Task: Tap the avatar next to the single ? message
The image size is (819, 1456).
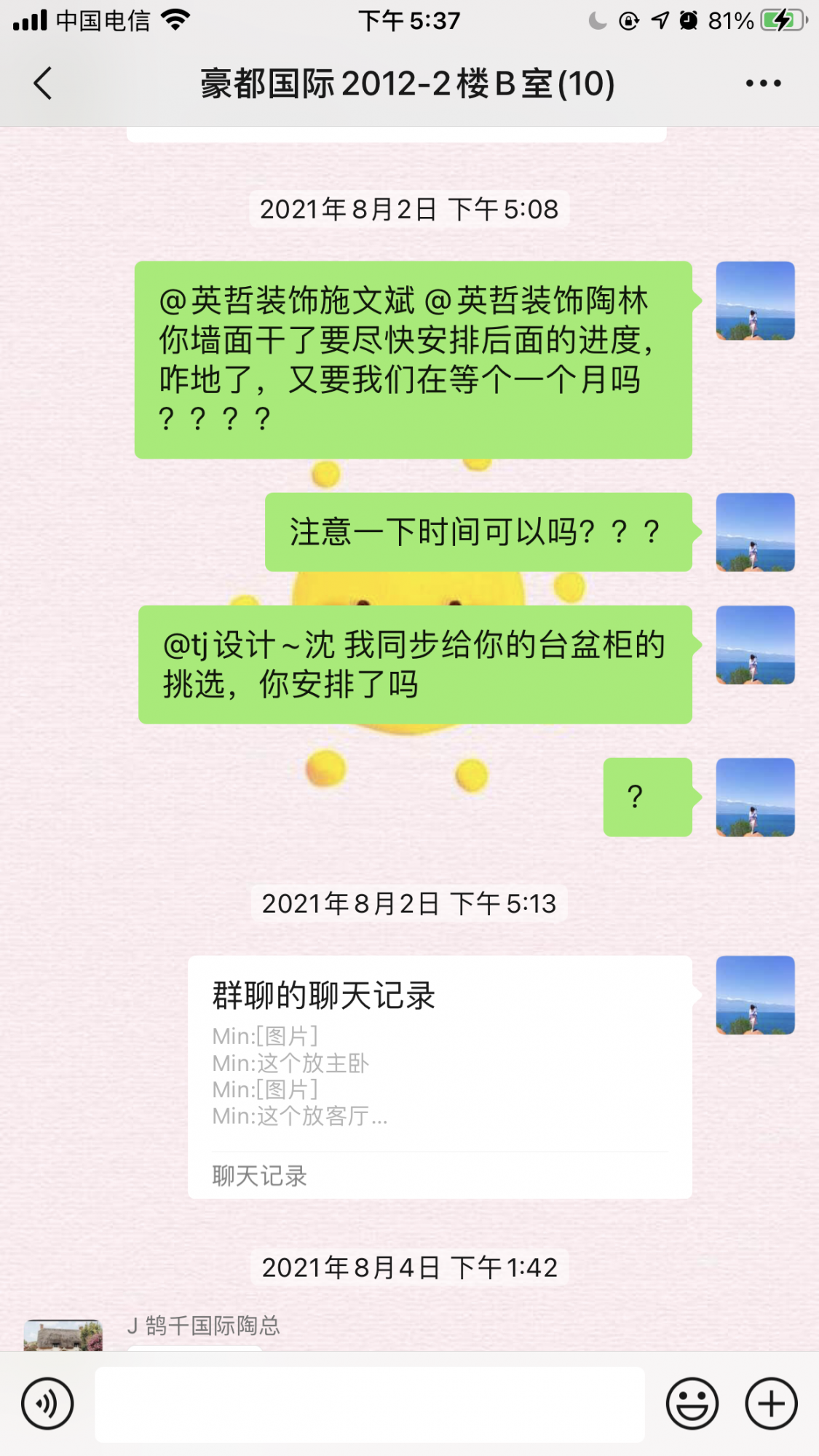Action: 755,797
